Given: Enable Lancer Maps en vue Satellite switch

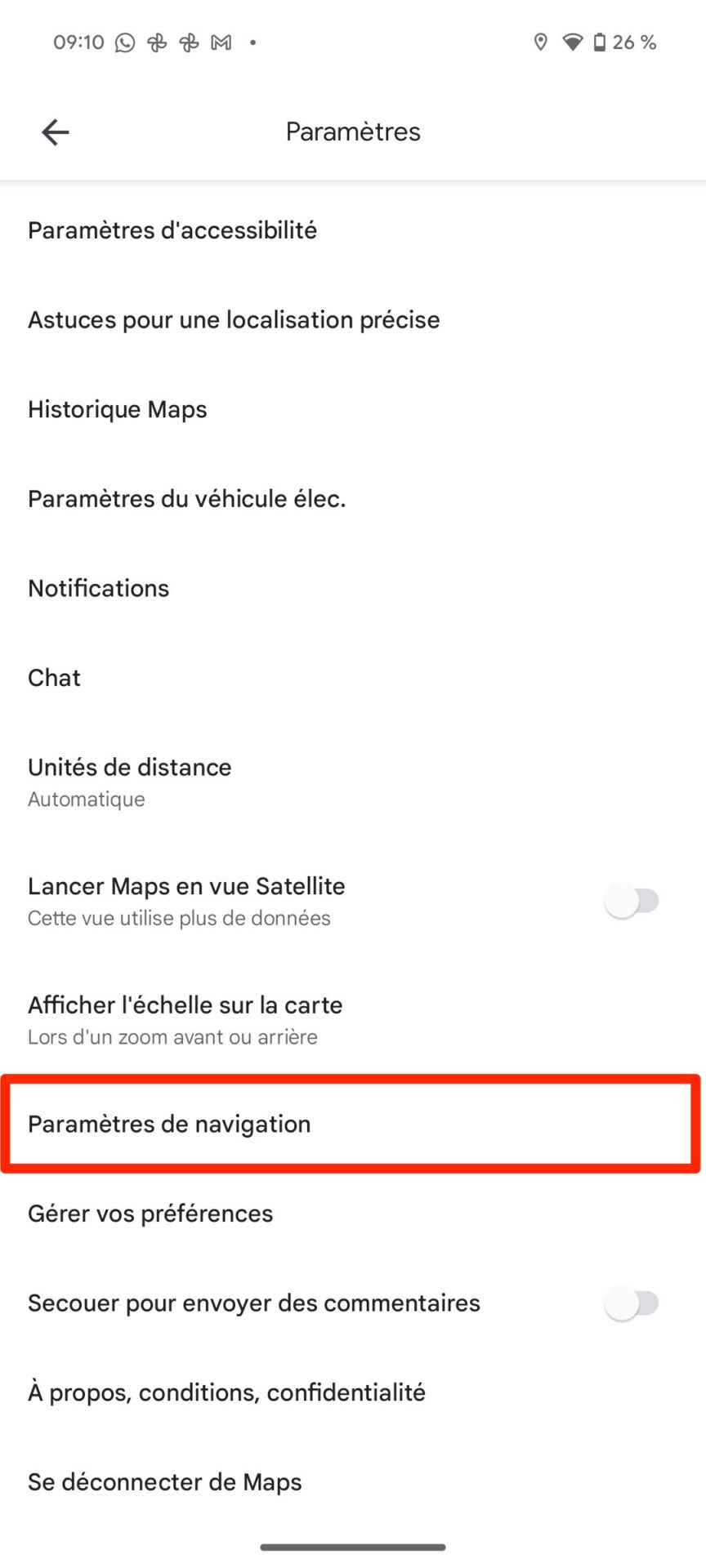Looking at the screenshot, I should coord(631,902).
